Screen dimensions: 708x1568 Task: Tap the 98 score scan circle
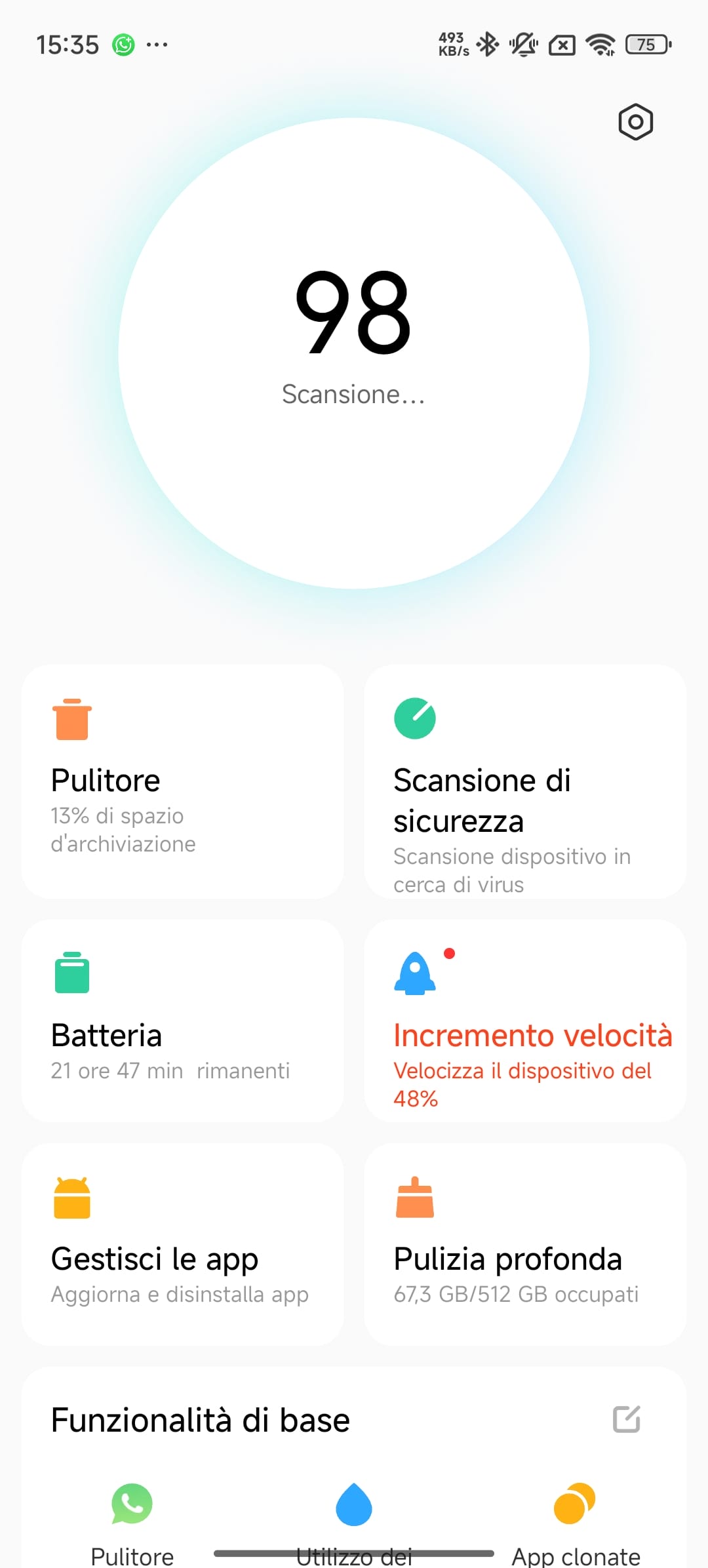(353, 353)
